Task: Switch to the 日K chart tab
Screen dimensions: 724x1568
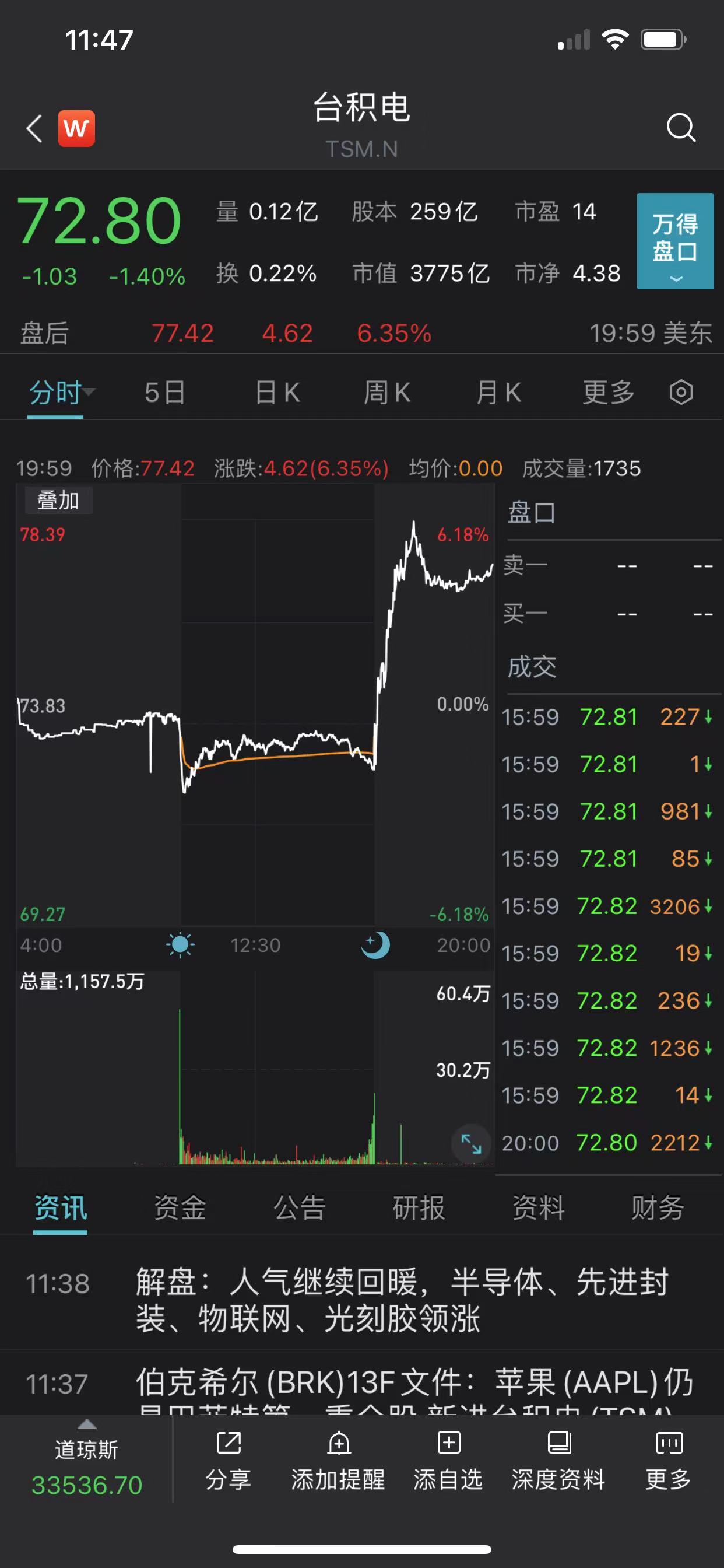Action: click(277, 393)
